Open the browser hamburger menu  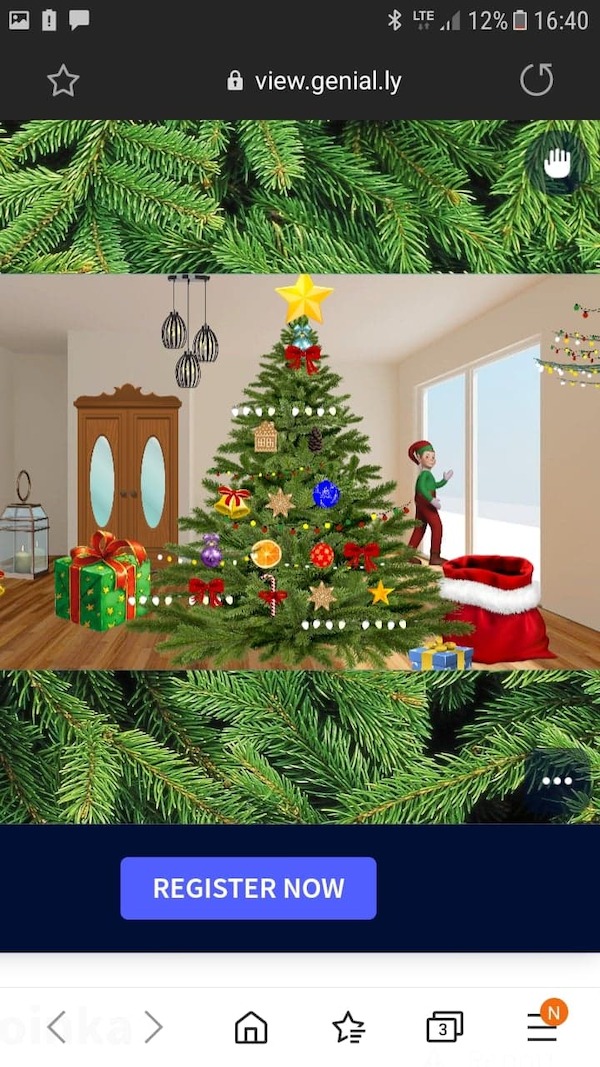(542, 1027)
